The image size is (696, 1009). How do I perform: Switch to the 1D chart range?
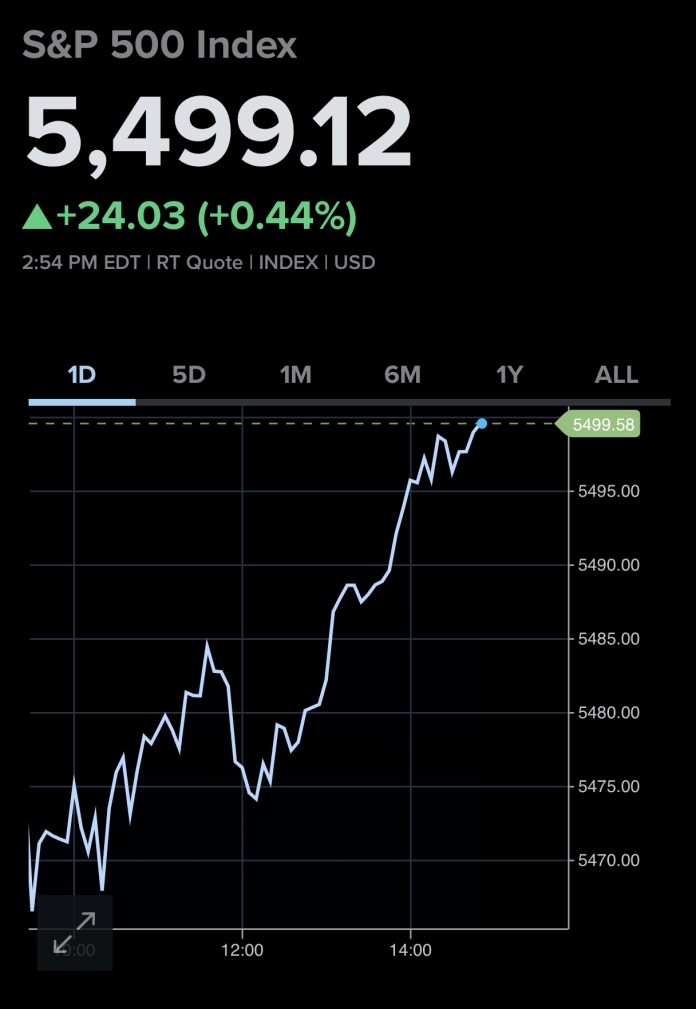coord(81,375)
